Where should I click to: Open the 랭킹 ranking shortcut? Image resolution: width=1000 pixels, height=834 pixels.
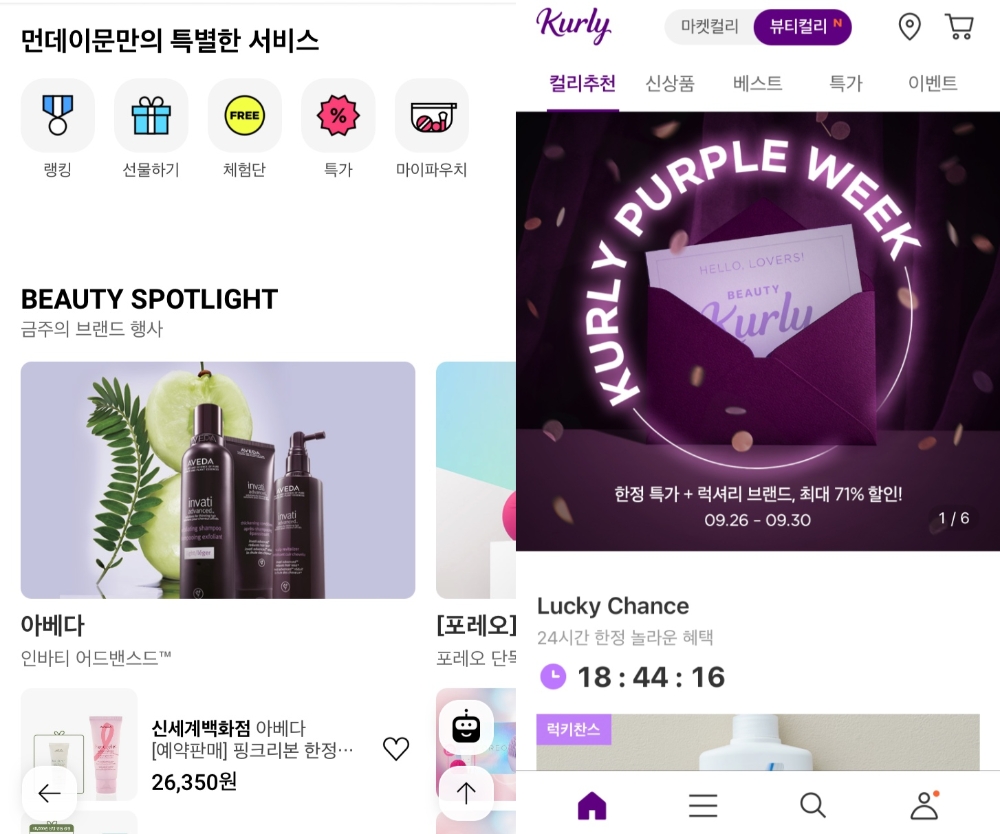coord(57,116)
